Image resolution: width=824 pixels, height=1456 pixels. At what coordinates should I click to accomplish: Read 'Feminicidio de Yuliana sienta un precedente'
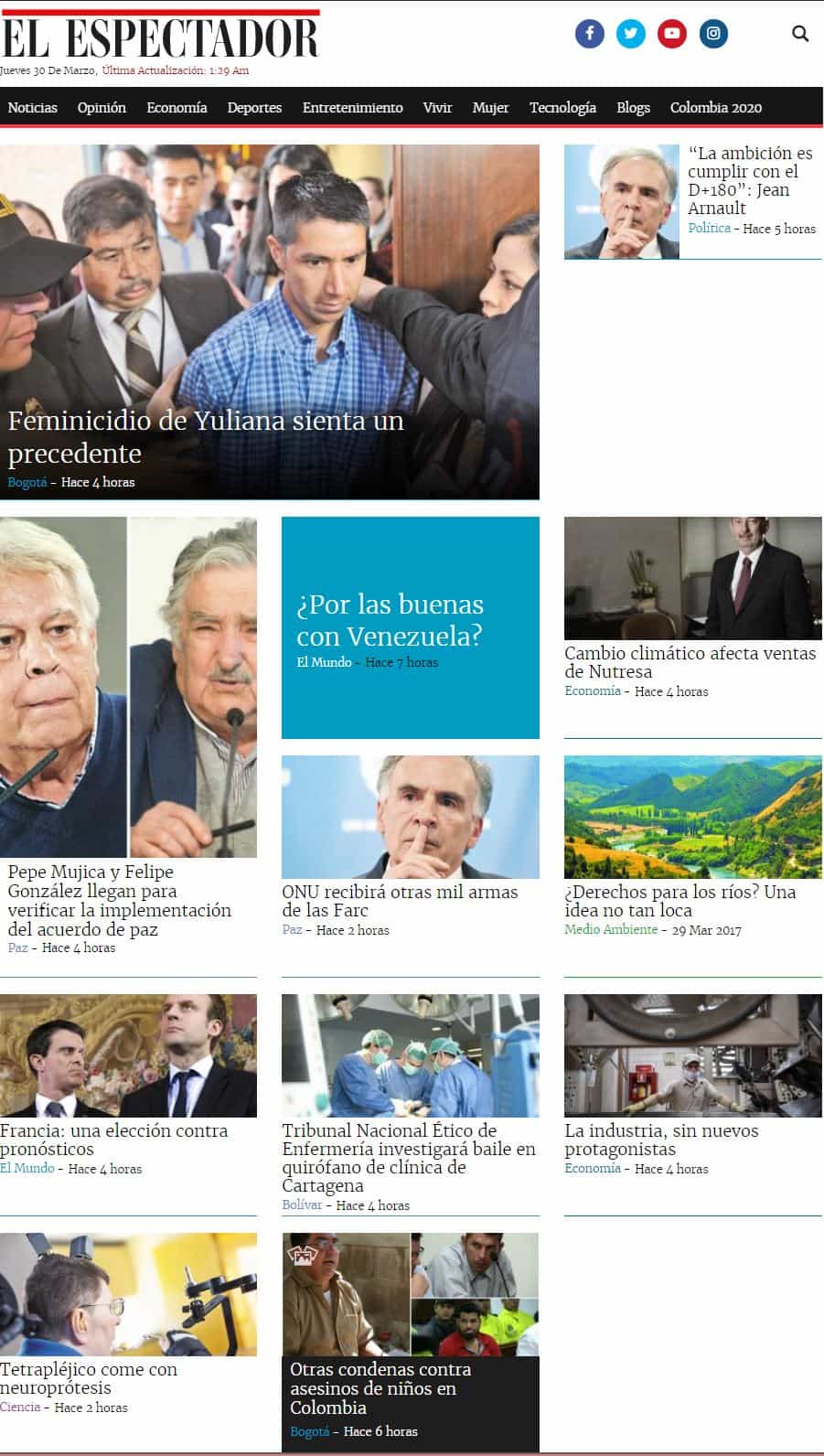[205, 437]
